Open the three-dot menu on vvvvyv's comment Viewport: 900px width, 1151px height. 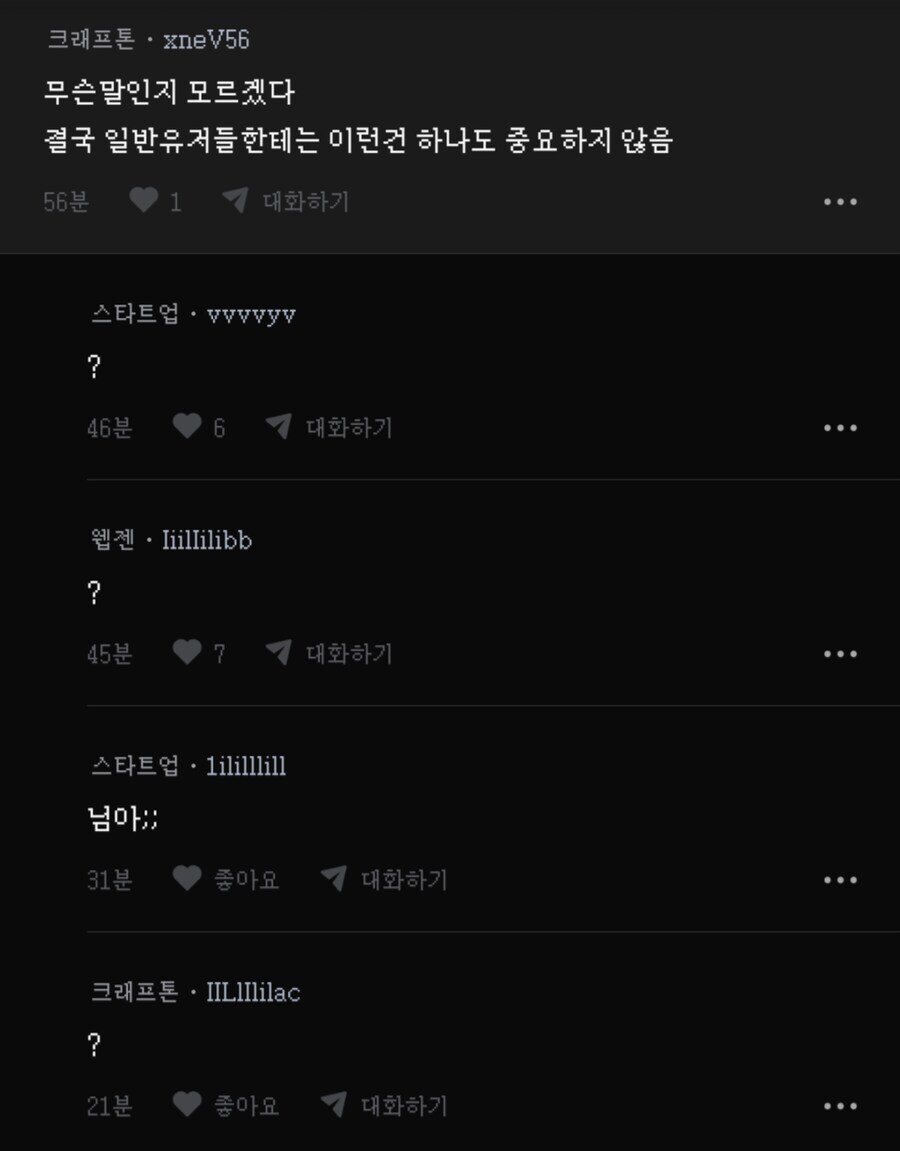(x=841, y=427)
